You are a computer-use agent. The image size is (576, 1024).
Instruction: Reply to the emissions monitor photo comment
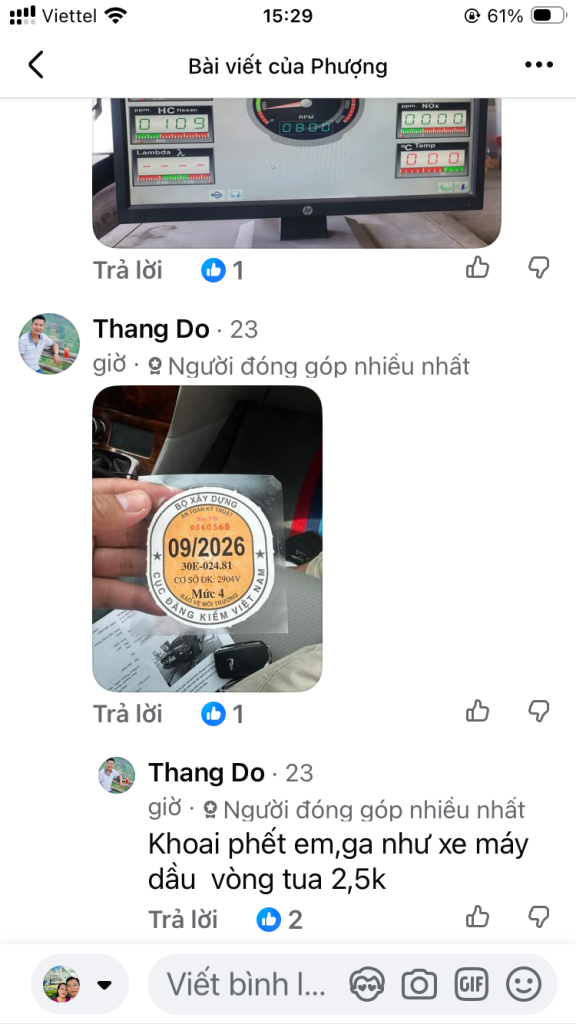127,270
